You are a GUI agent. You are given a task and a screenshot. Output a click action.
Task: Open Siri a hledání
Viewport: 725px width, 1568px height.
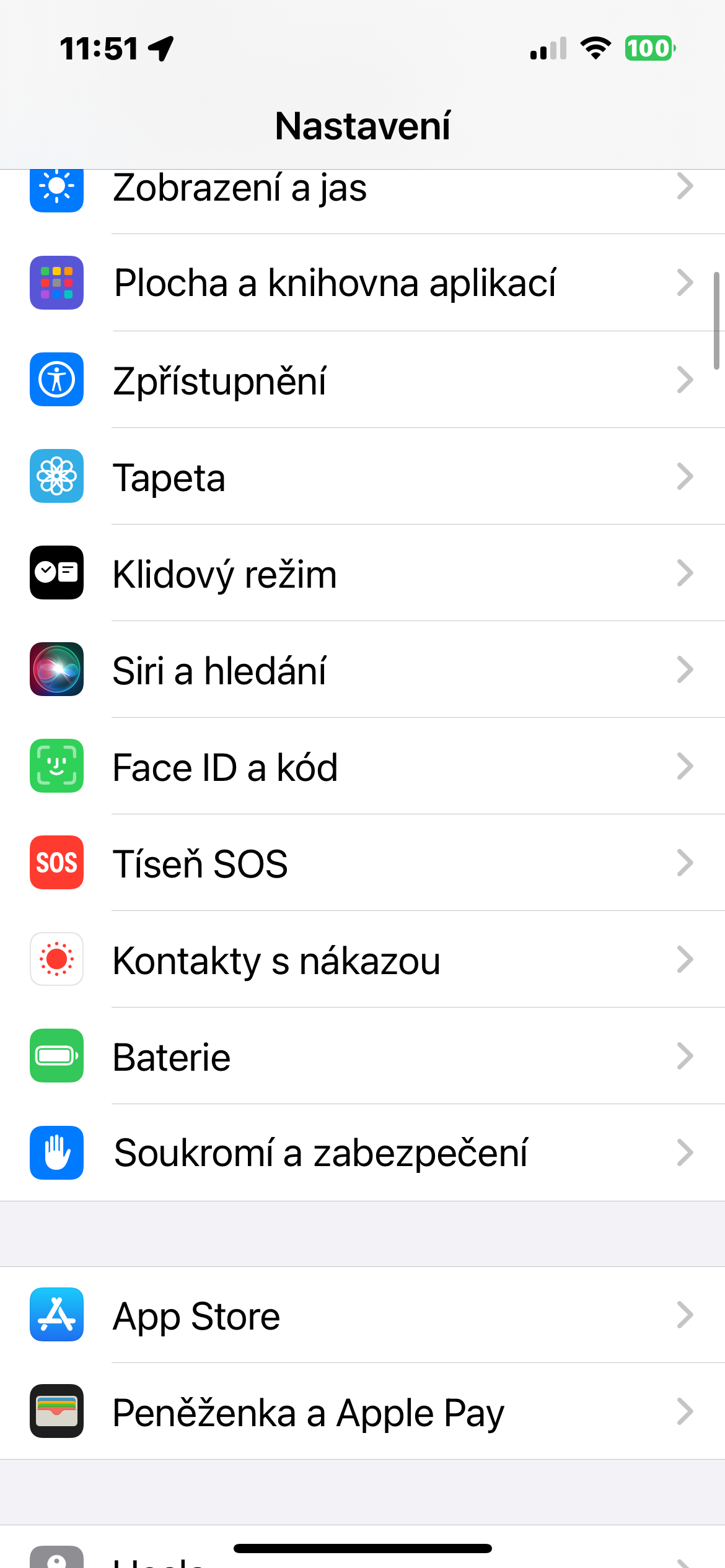(362, 669)
